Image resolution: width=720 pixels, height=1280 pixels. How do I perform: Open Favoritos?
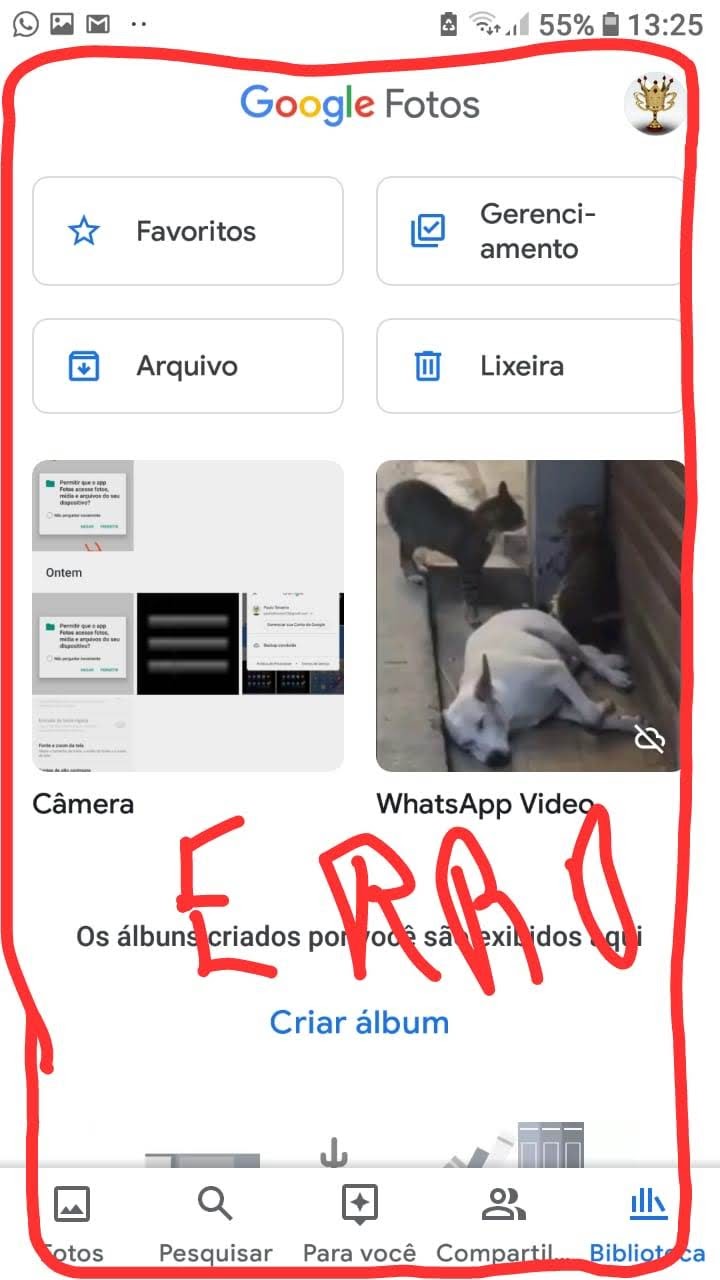(x=188, y=232)
